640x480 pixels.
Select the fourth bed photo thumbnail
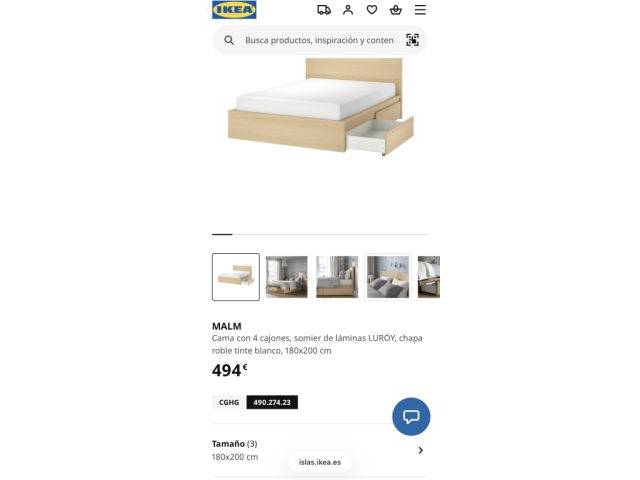tap(388, 277)
